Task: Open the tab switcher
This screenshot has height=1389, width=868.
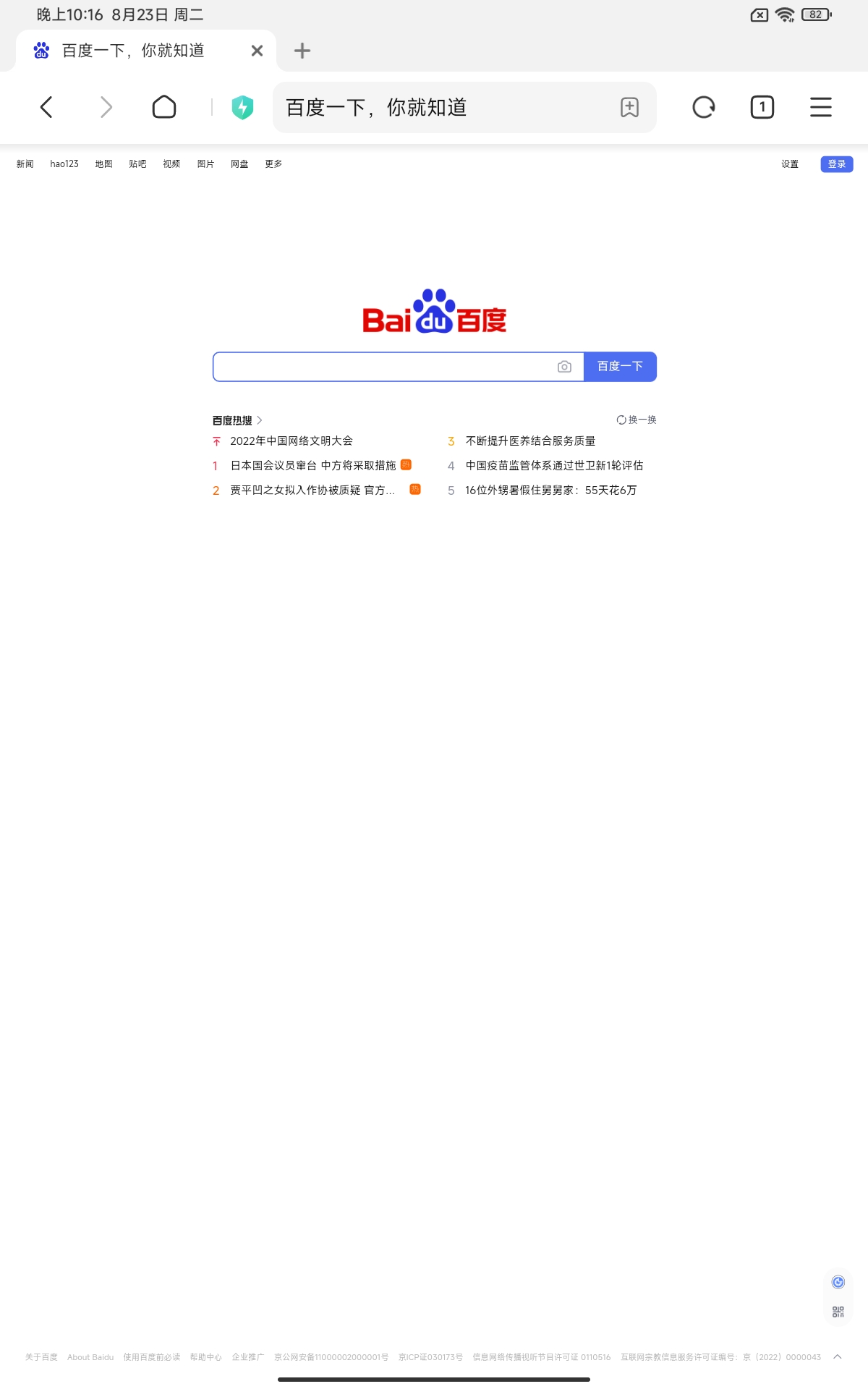Action: point(762,107)
